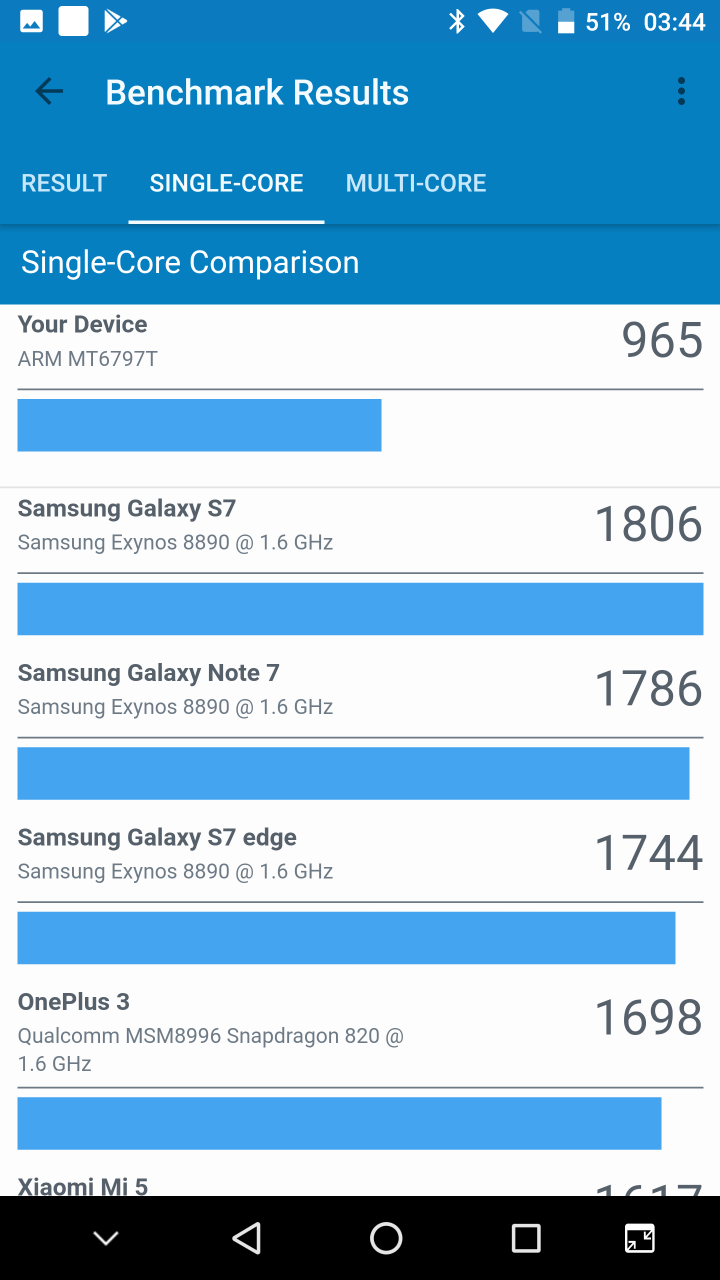This screenshot has height=1280, width=720.
Task: Go back using the app bar arrow
Action: click(x=48, y=92)
